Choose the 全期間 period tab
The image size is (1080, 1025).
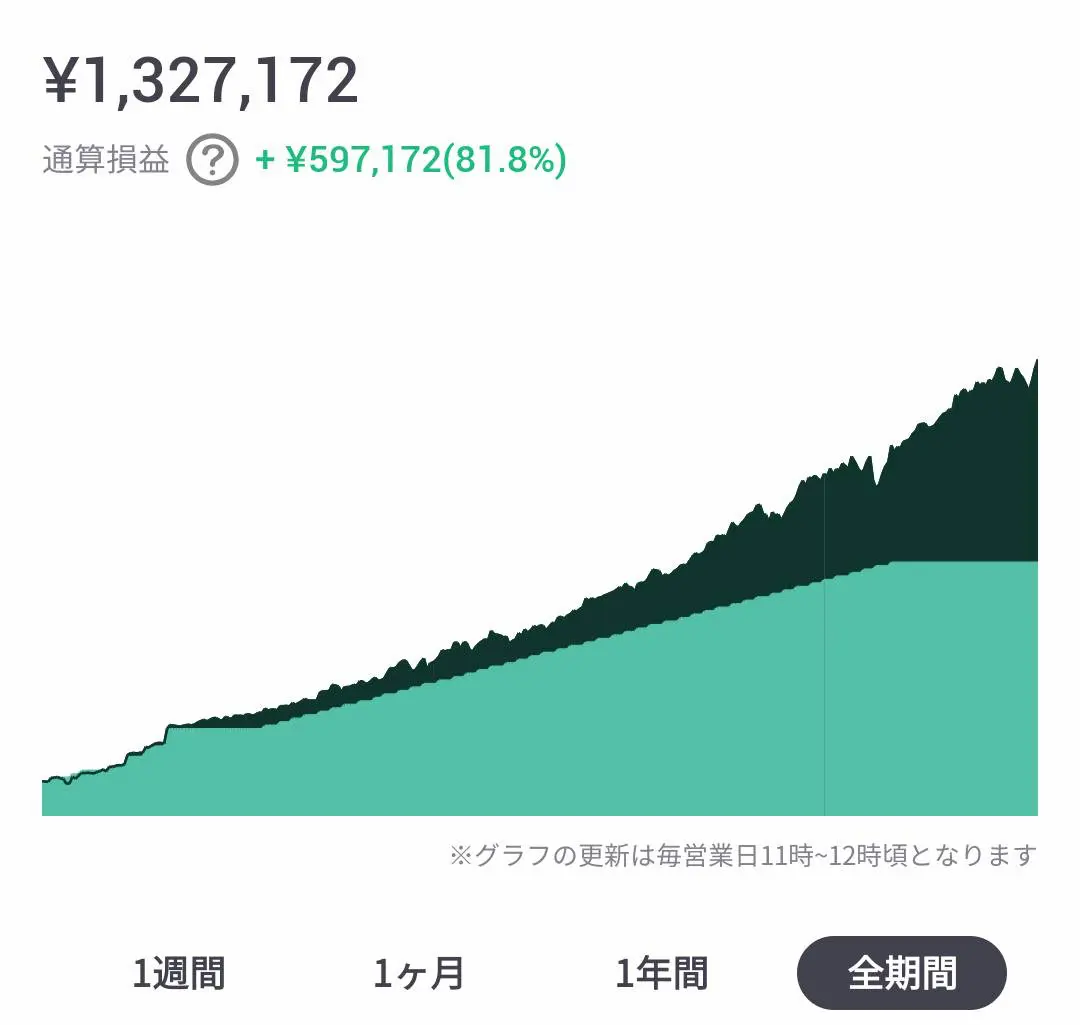point(901,972)
